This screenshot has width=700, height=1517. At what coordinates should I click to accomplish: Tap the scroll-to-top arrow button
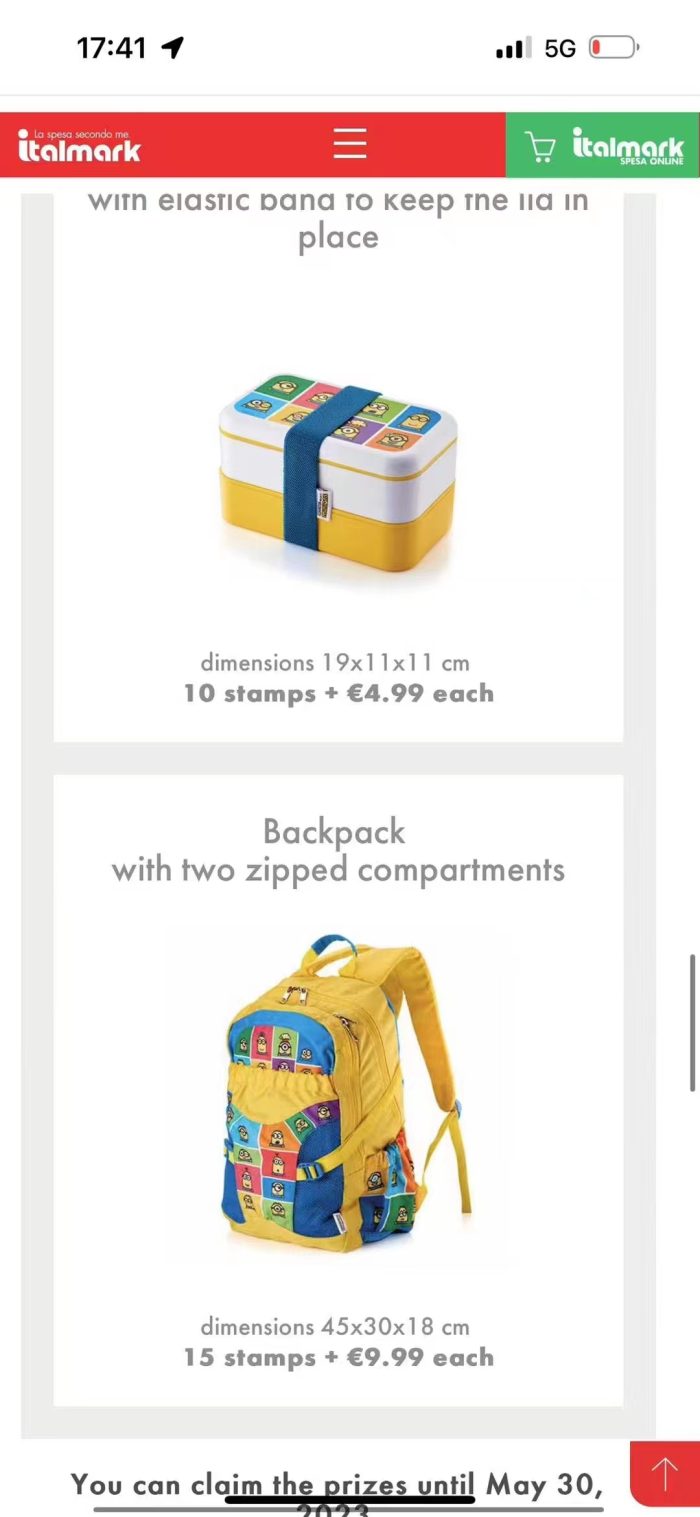click(x=665, y=1473)
